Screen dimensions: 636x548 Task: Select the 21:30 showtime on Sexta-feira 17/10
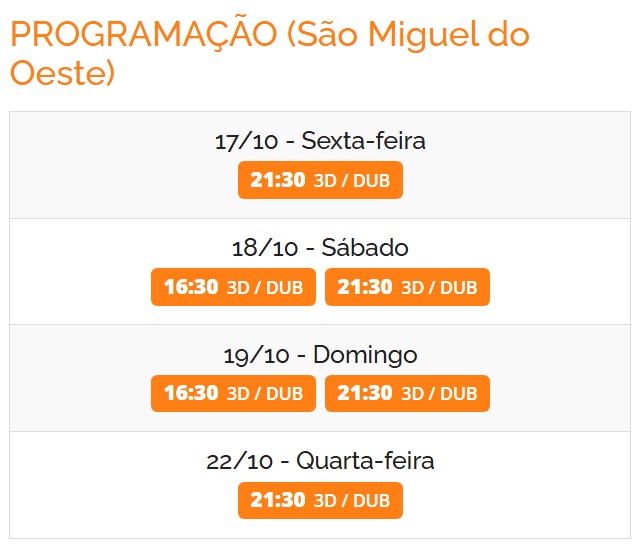click(x=320, y=180)
